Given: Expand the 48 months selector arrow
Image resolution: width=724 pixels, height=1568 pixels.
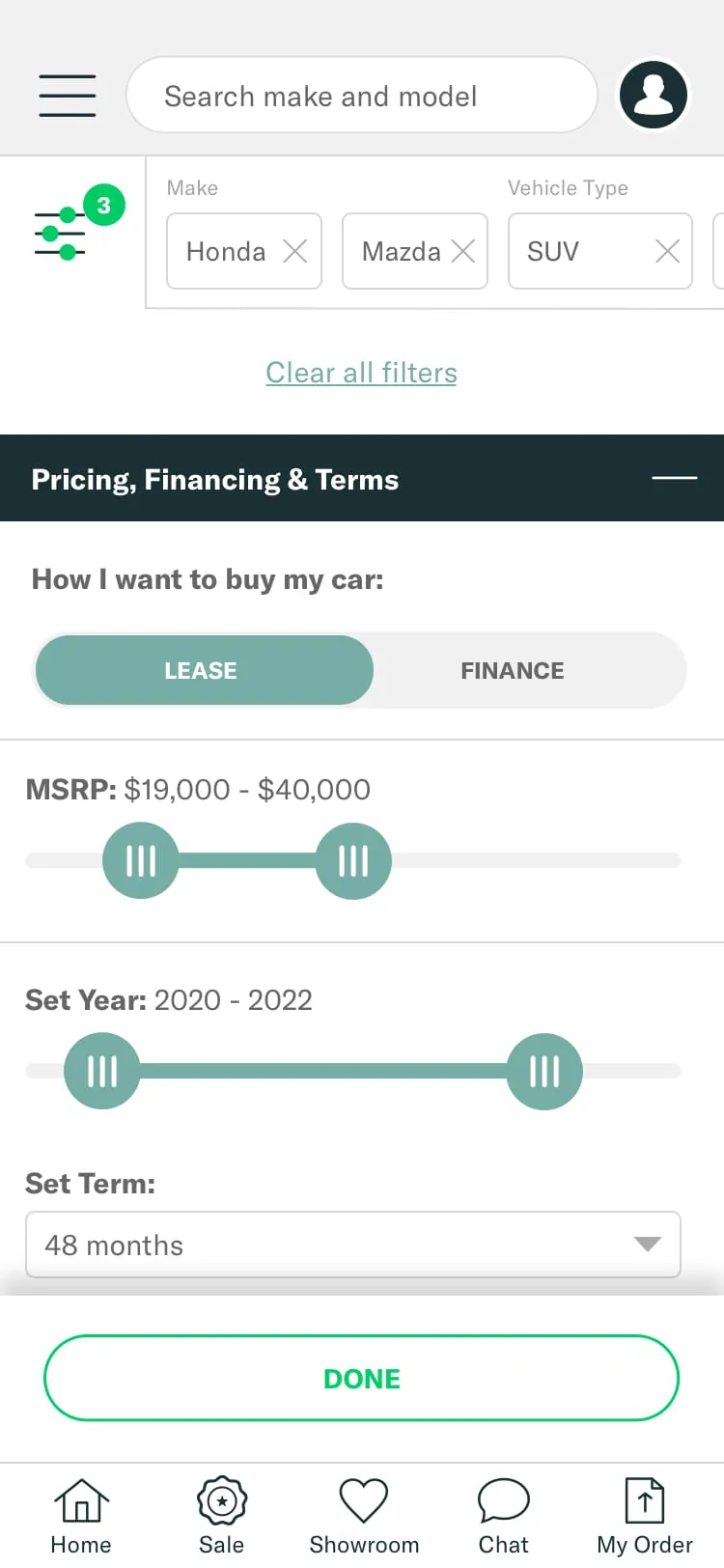Looking at the screenshot, I should (x=647, y=1245).
